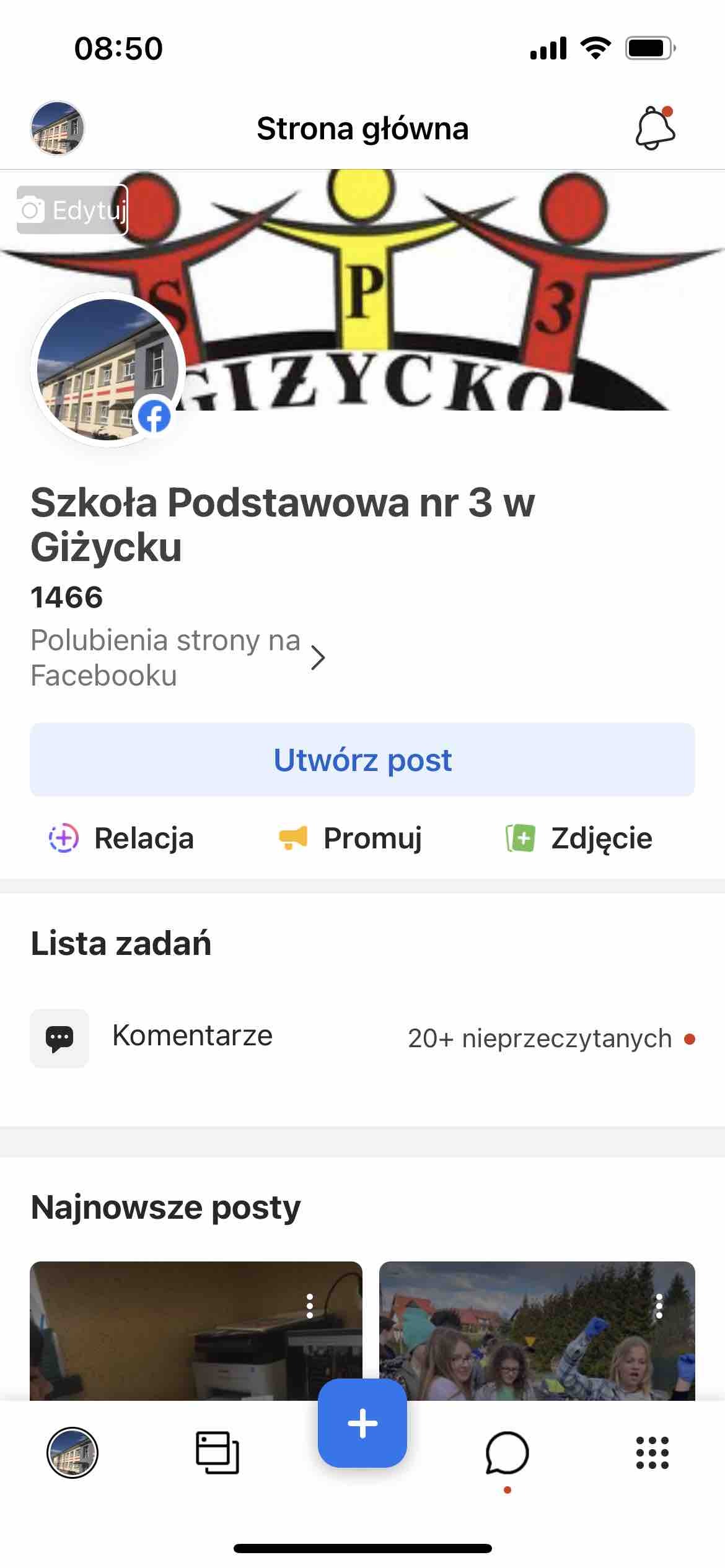This screenshot has width=725, height=1568.
Task: Open the messages inbox tab
Action: click(507, 1453)
